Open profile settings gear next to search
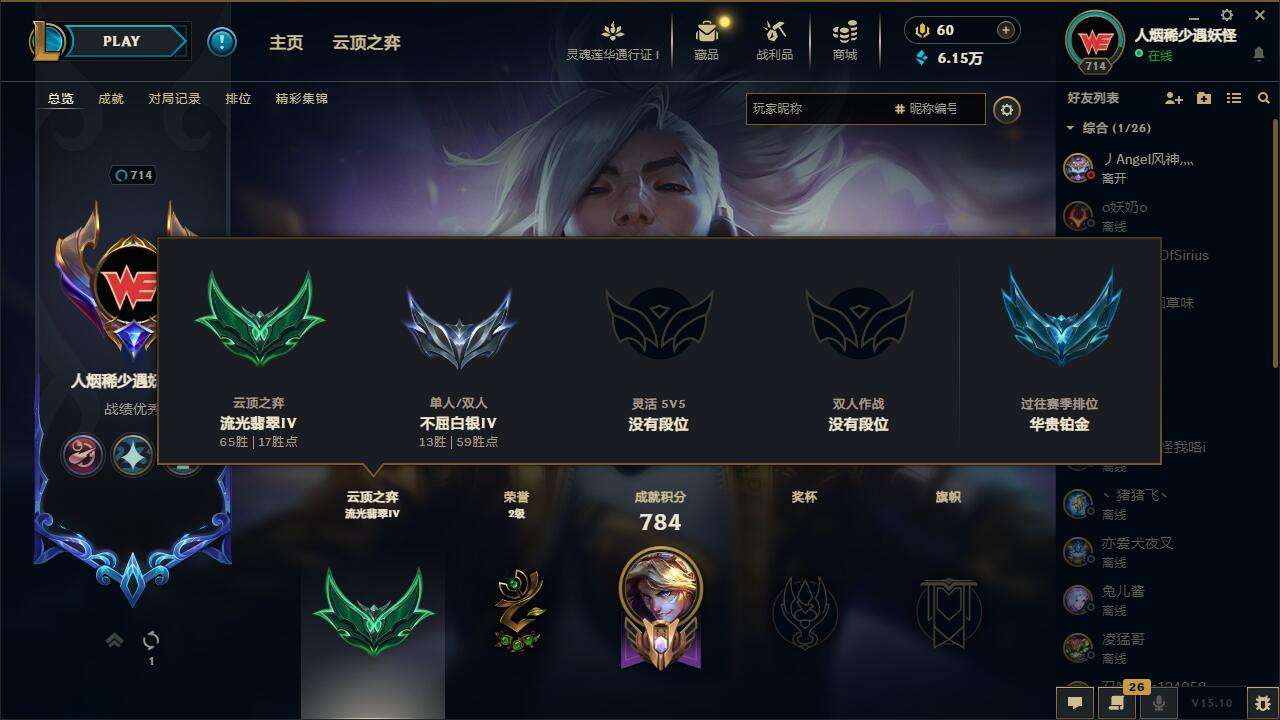Viewport: 1280px width, 720px height. coord(1007,109)
